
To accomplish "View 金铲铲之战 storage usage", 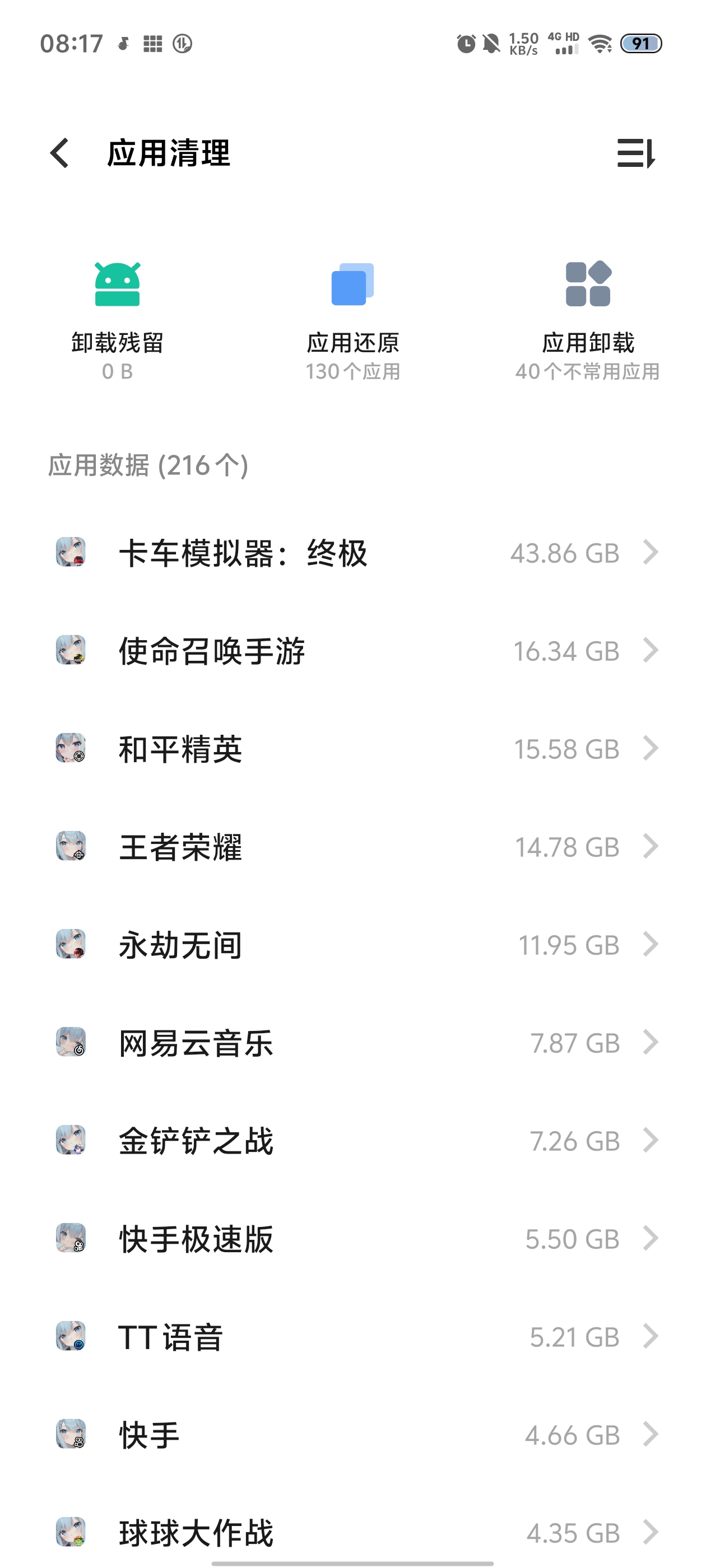I will 354,1141.
